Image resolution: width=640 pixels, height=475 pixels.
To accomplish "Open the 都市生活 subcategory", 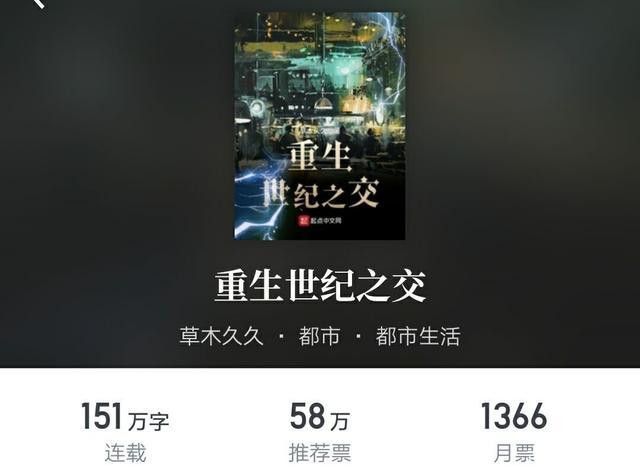I will click(417, 336).
